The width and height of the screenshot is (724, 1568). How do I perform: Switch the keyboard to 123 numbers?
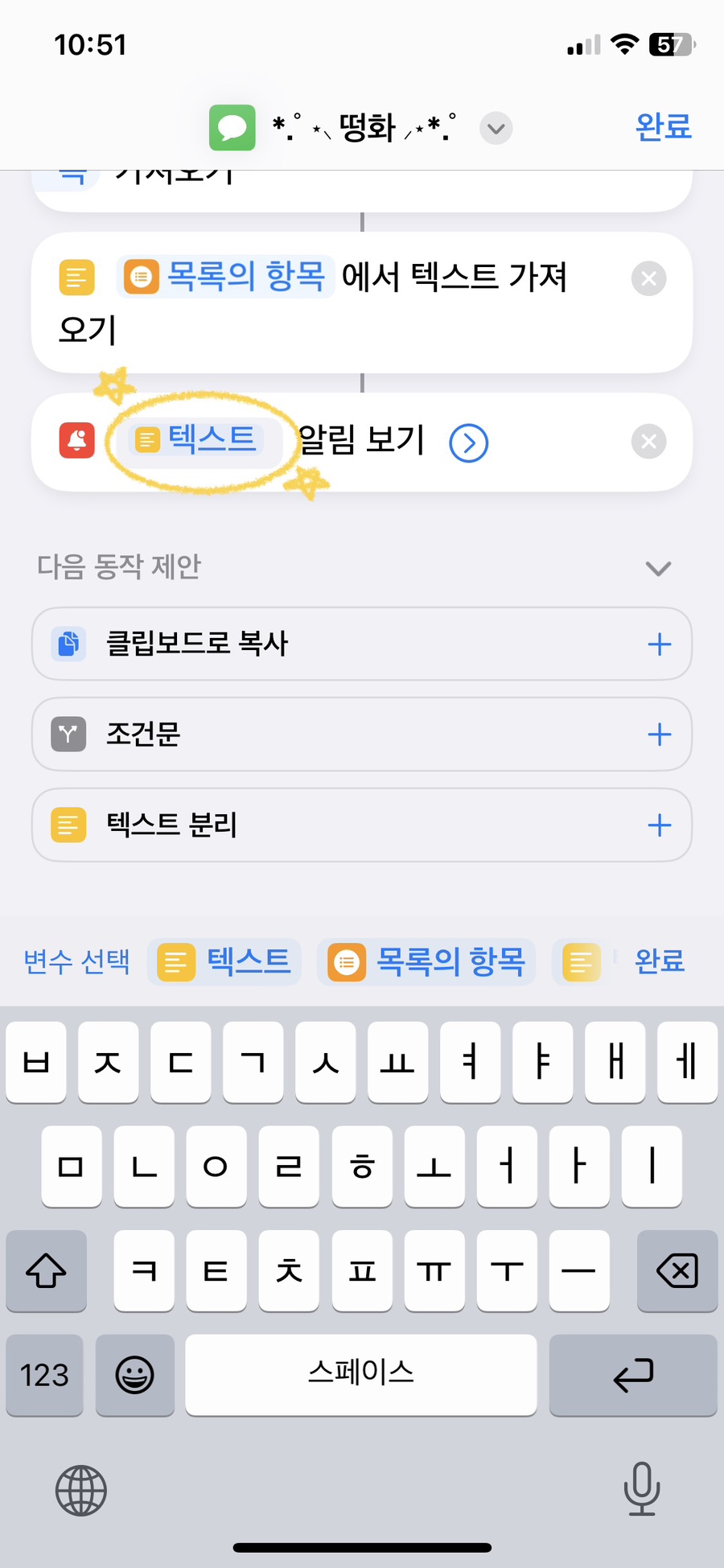coord(44,1375)
